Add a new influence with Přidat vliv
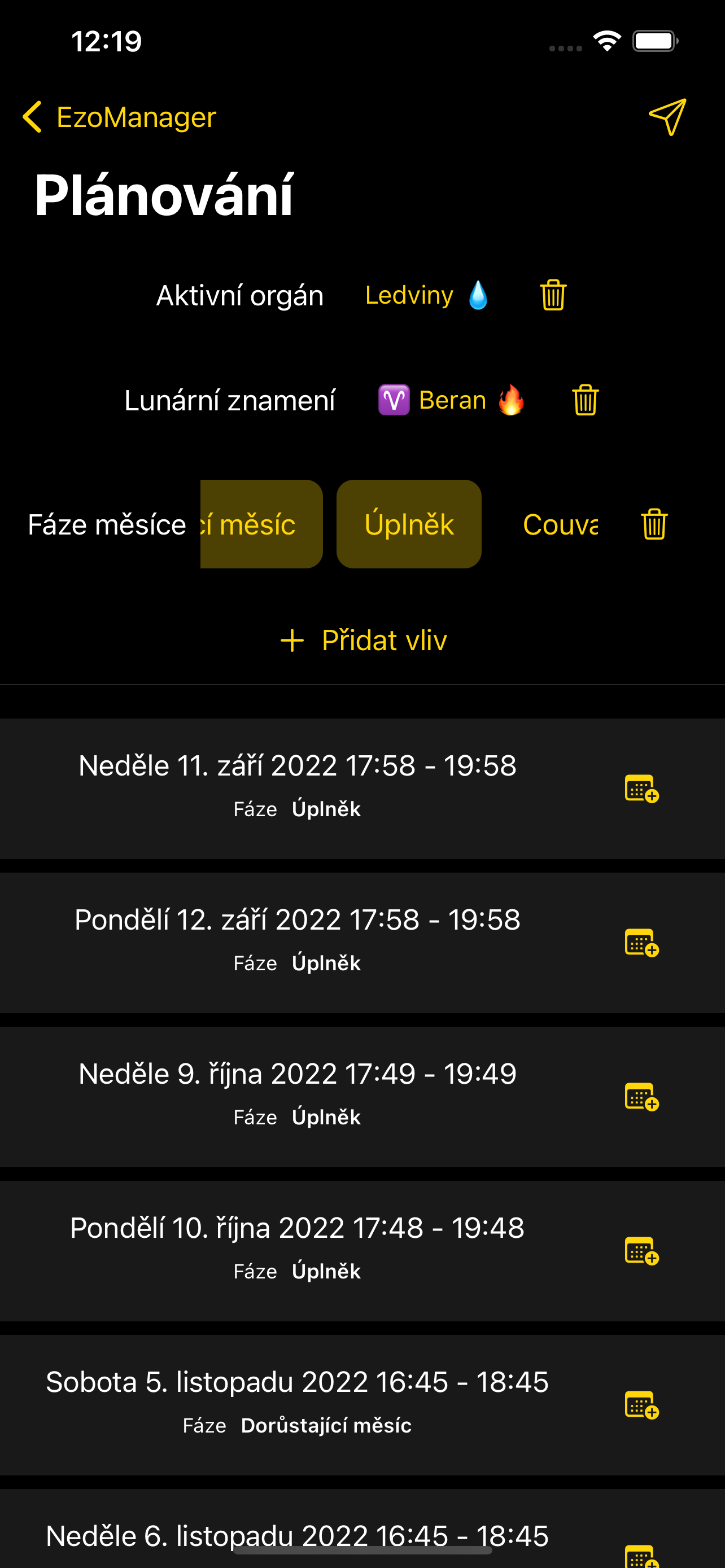Image resolution: width=725 pixels, height=1568 pixels. tap(364, 640)
